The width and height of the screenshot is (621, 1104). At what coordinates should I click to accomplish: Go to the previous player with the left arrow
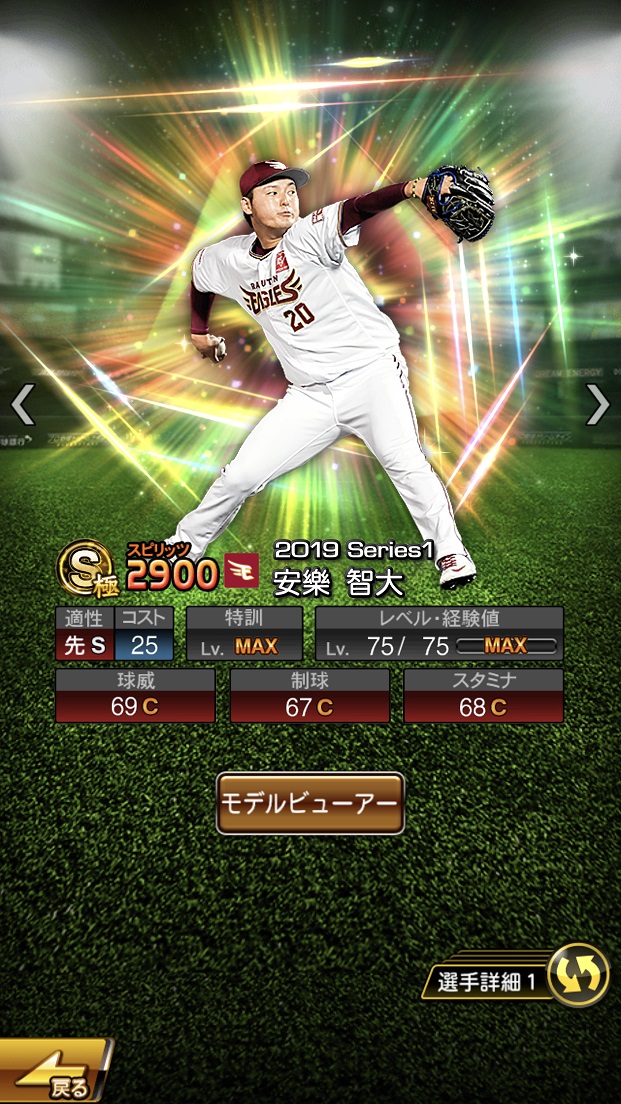click(x=23, y=404)
